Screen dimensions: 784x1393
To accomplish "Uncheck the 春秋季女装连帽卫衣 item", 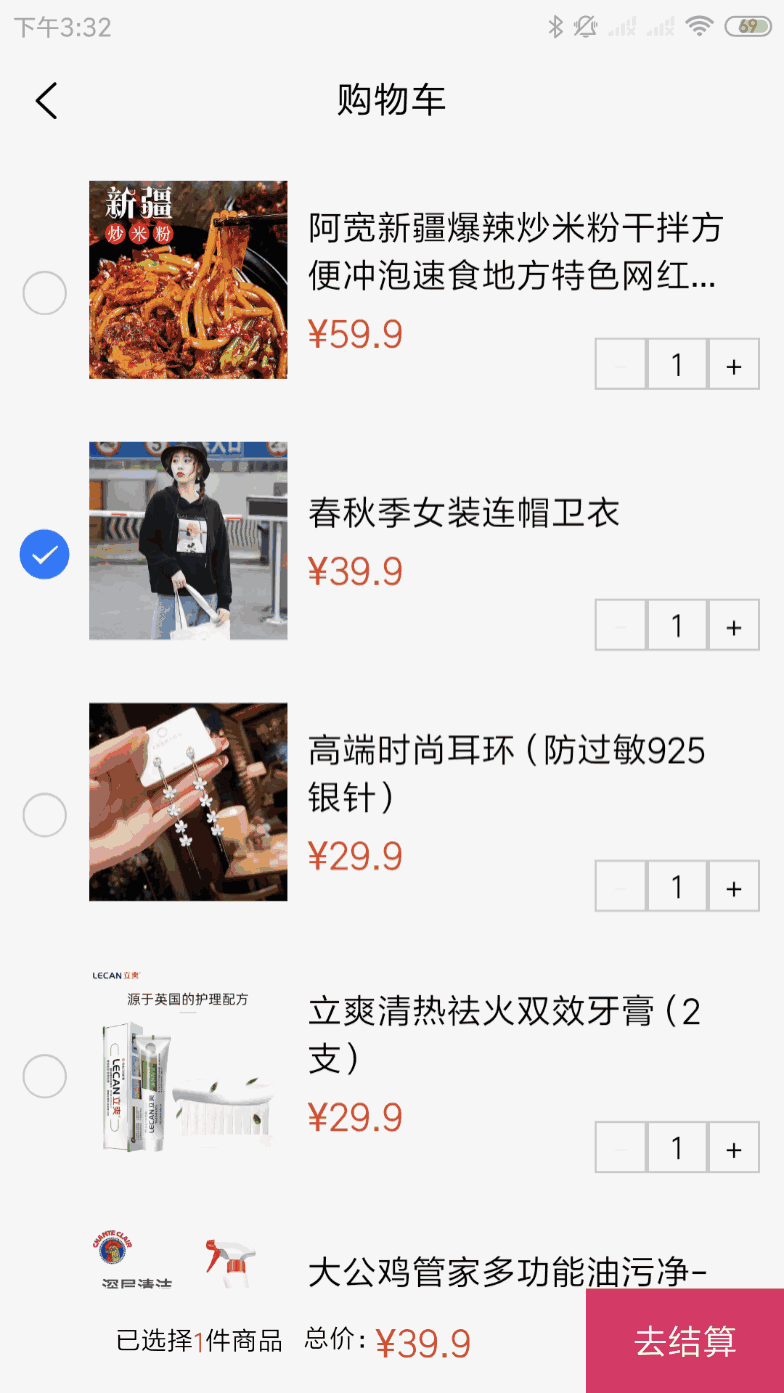I will coord(45,555).
